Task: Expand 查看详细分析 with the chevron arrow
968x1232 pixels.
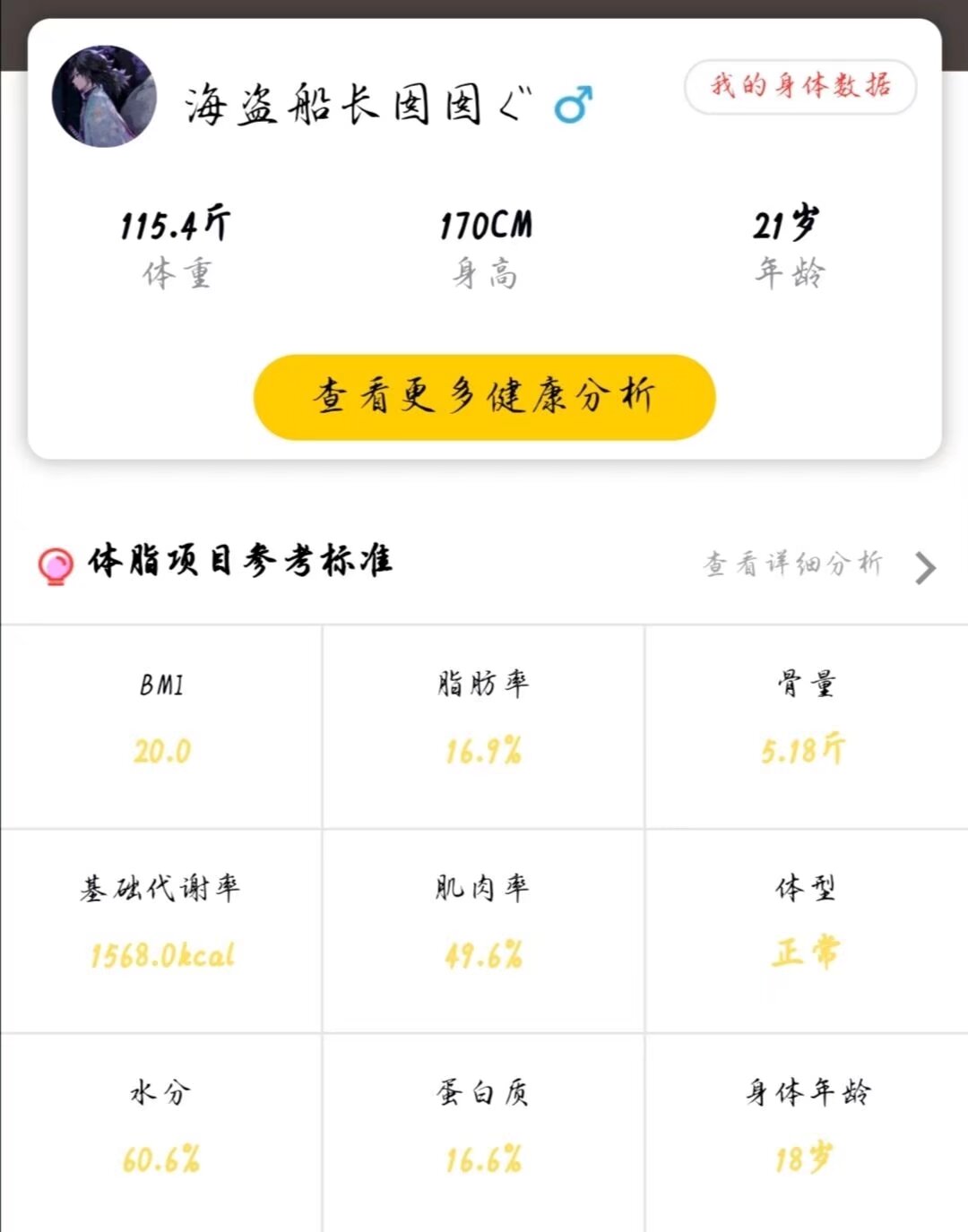Action: tap(792, 564)
